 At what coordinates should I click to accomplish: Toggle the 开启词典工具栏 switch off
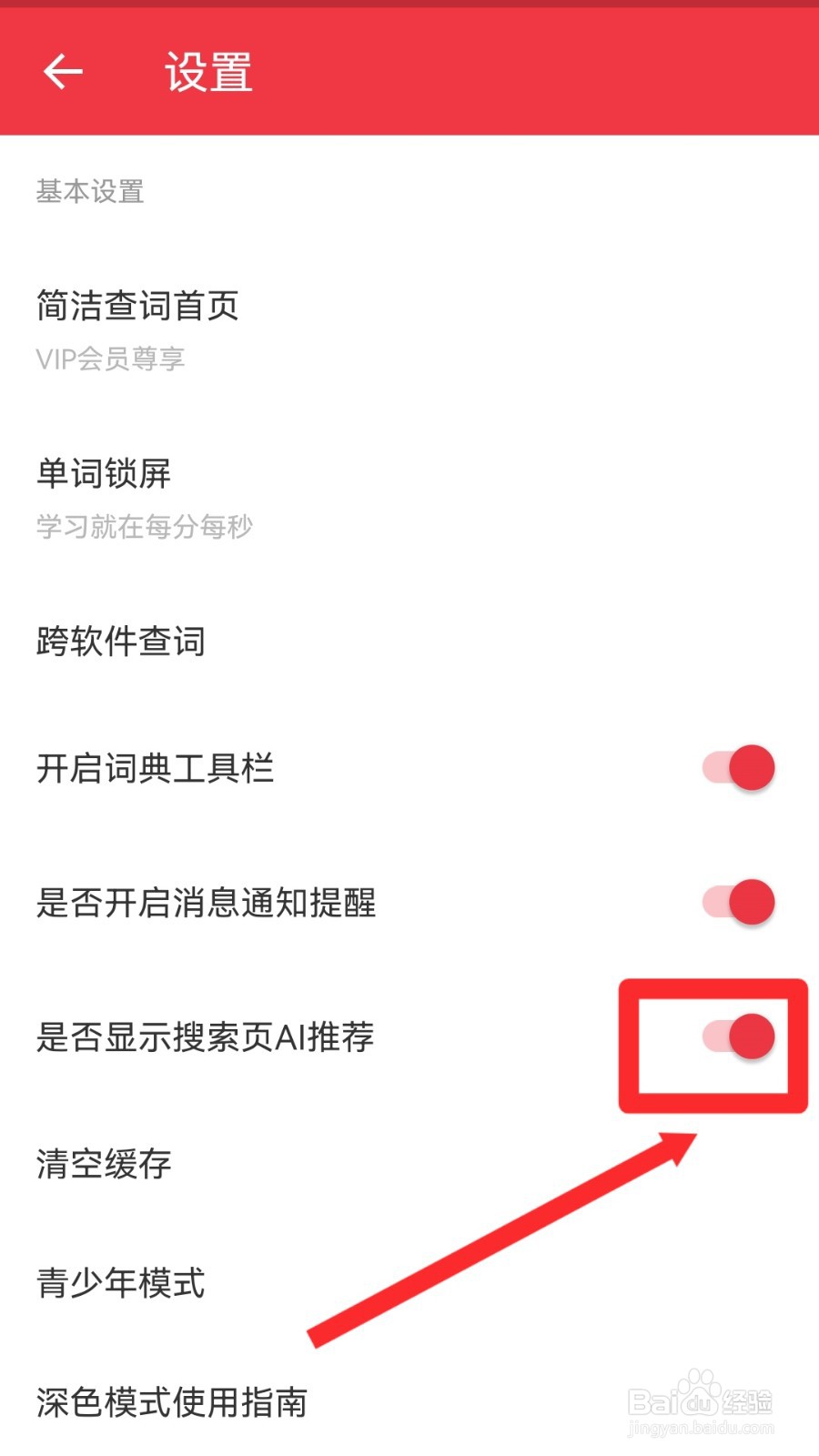[739, 767]
